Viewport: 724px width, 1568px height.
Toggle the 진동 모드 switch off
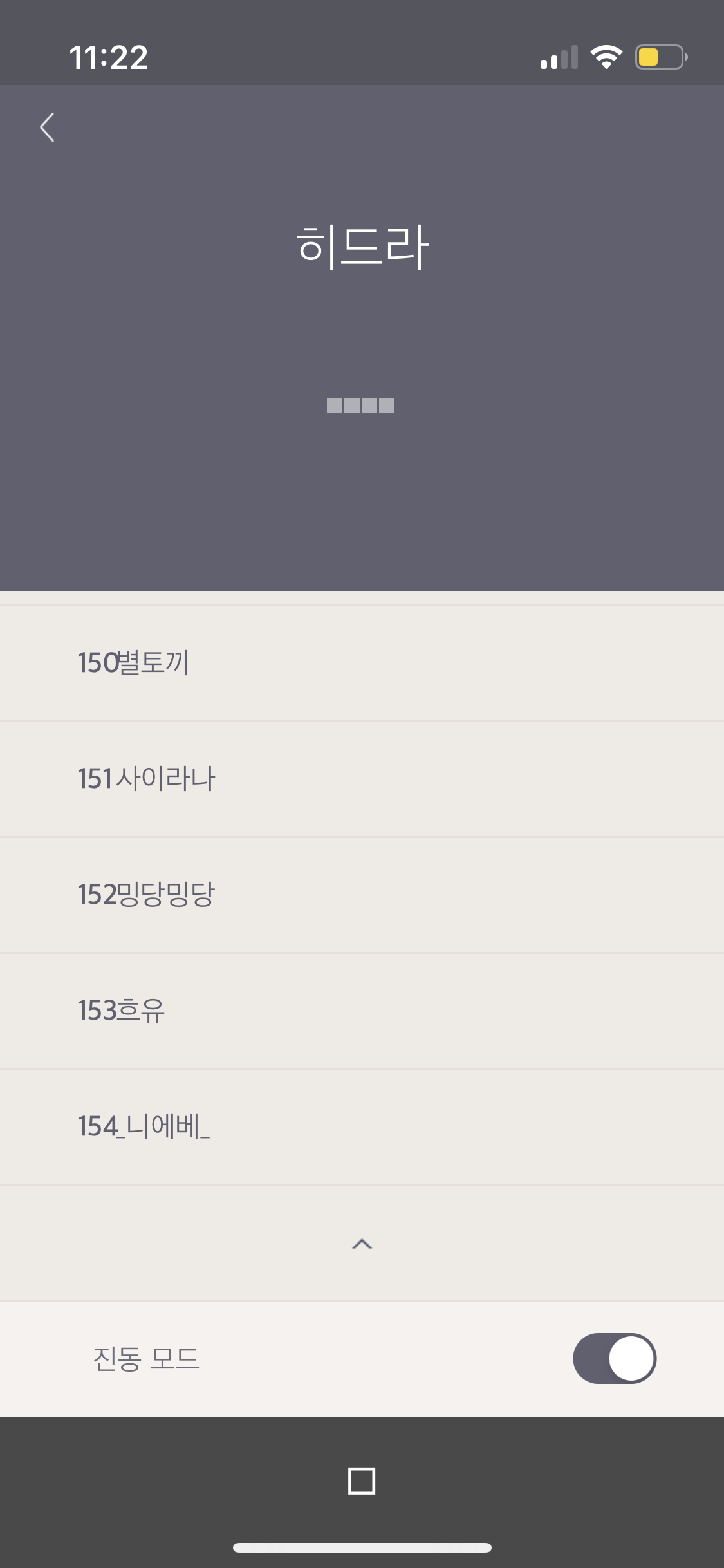coord(615,1358)
